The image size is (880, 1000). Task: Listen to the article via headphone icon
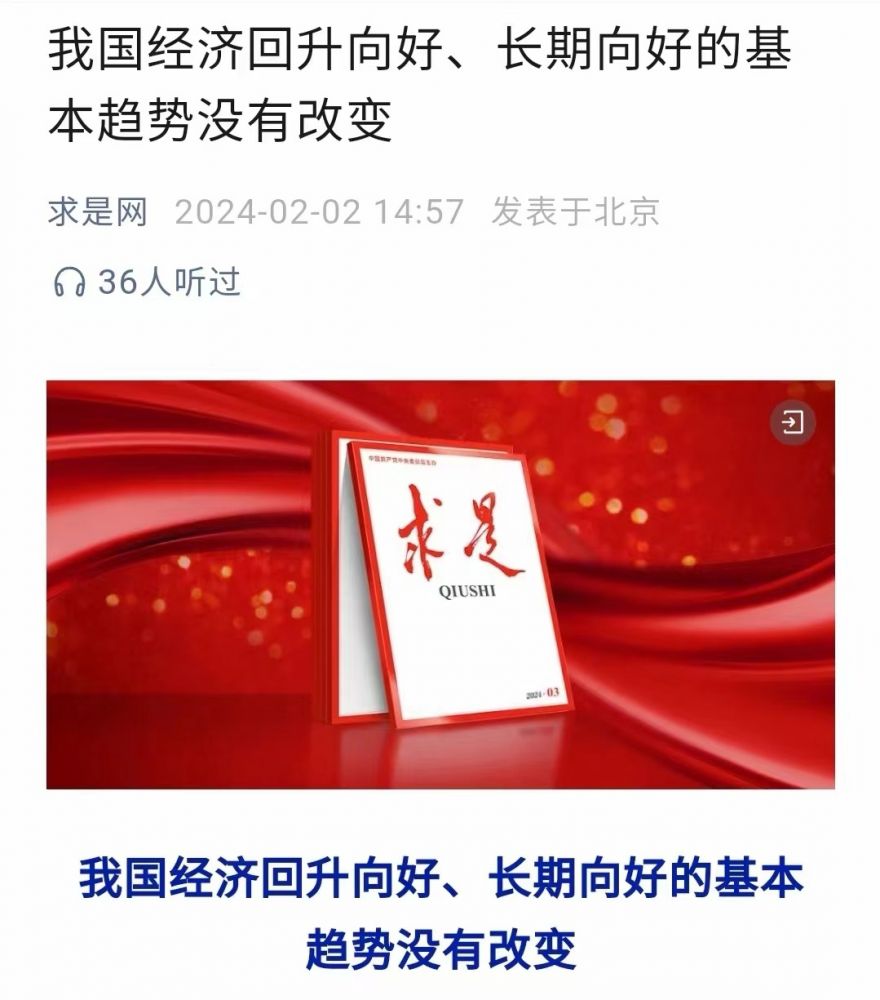click(x=70, y=283)
